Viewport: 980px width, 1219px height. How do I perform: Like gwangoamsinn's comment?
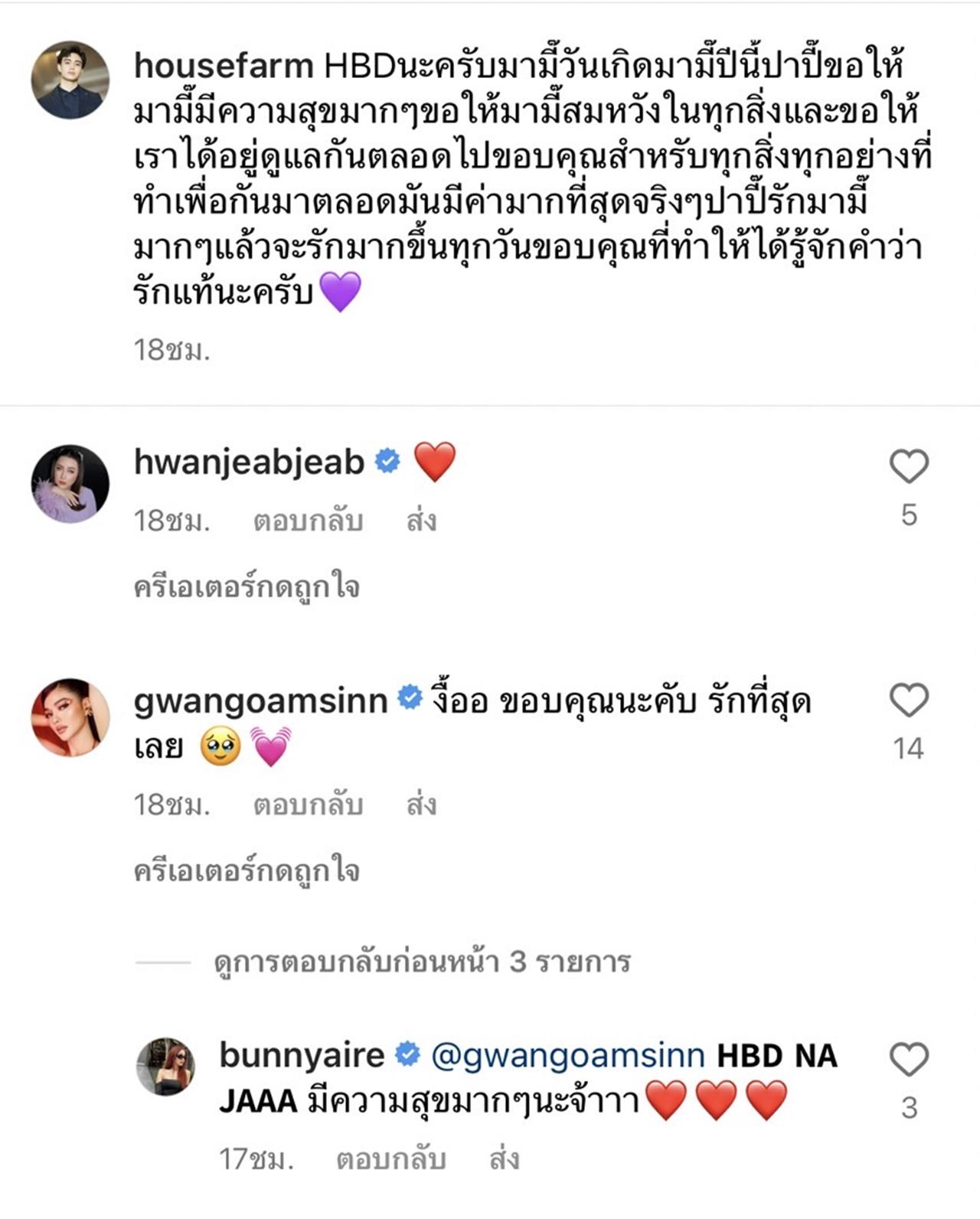909,700
